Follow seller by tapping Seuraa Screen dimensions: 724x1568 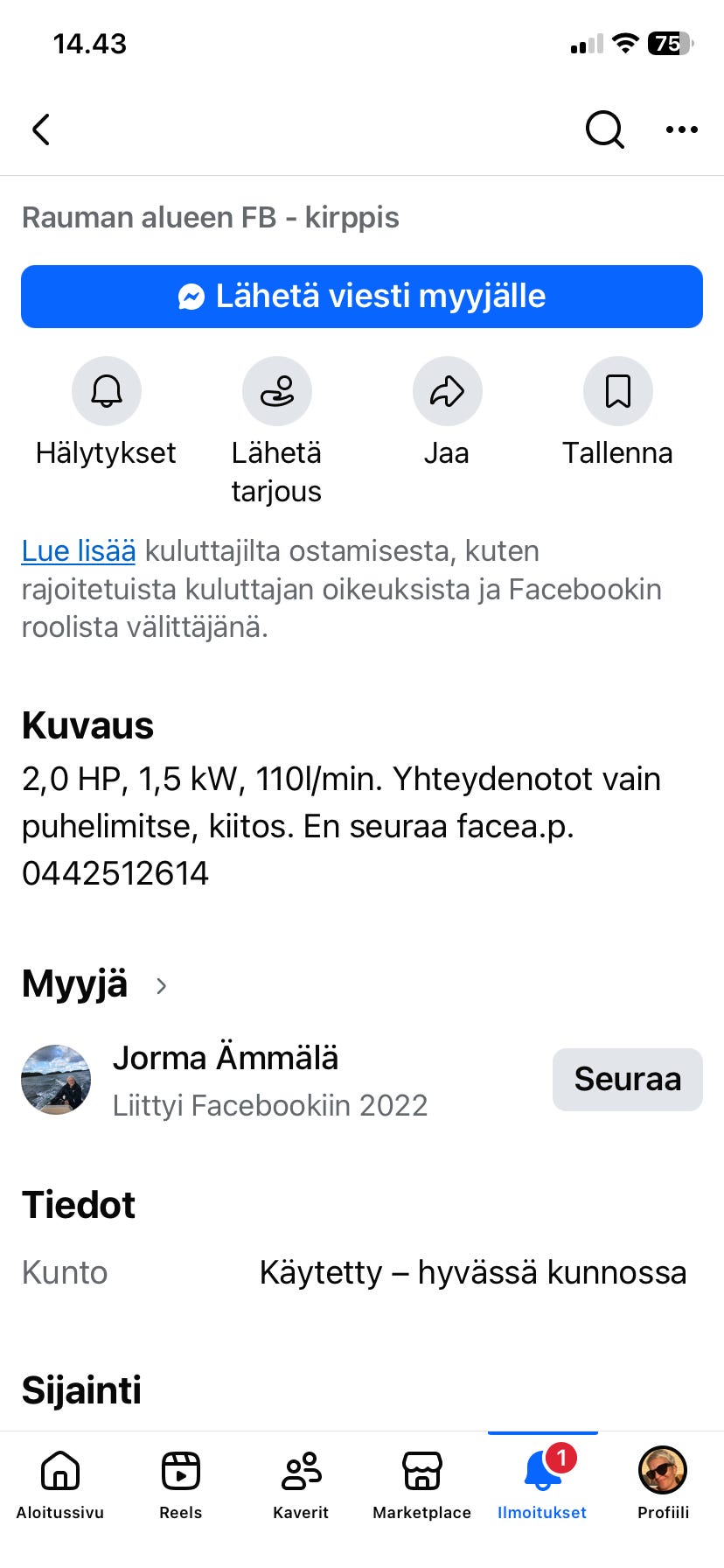click(627, 1079)
